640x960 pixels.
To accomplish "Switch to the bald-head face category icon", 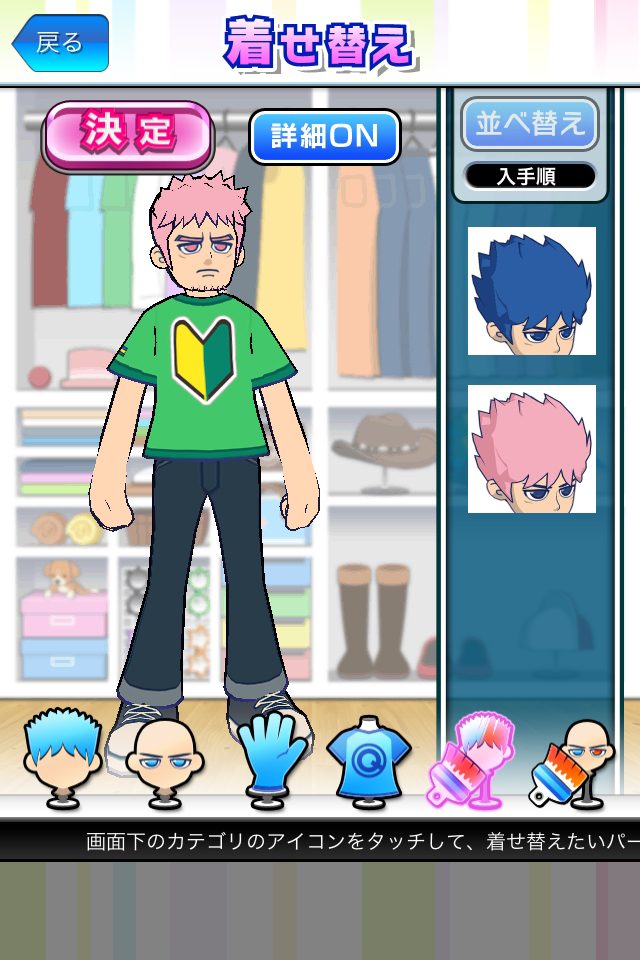I will (x=164, y=763).
